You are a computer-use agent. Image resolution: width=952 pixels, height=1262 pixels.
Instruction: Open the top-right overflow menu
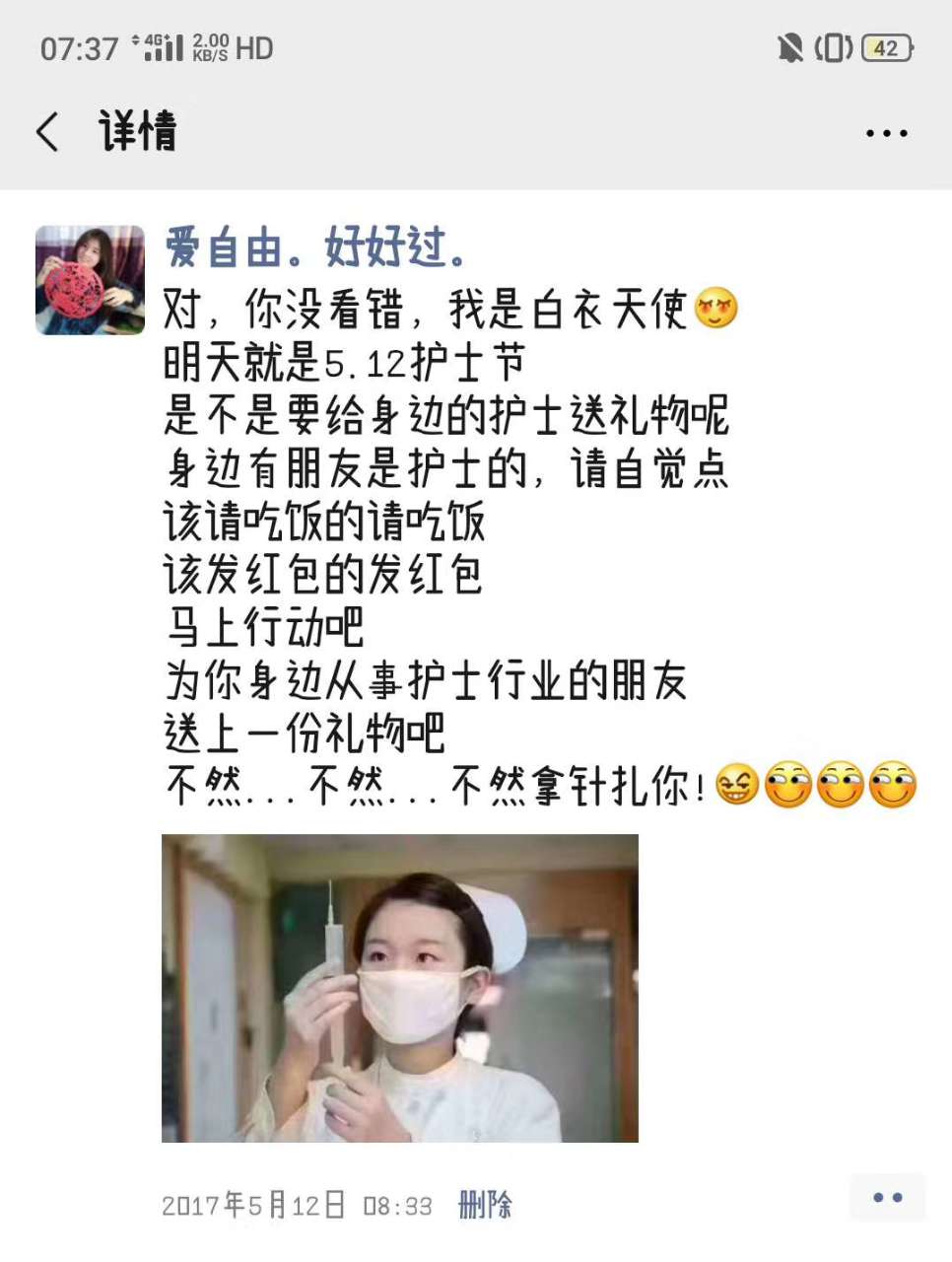point(886,133)
